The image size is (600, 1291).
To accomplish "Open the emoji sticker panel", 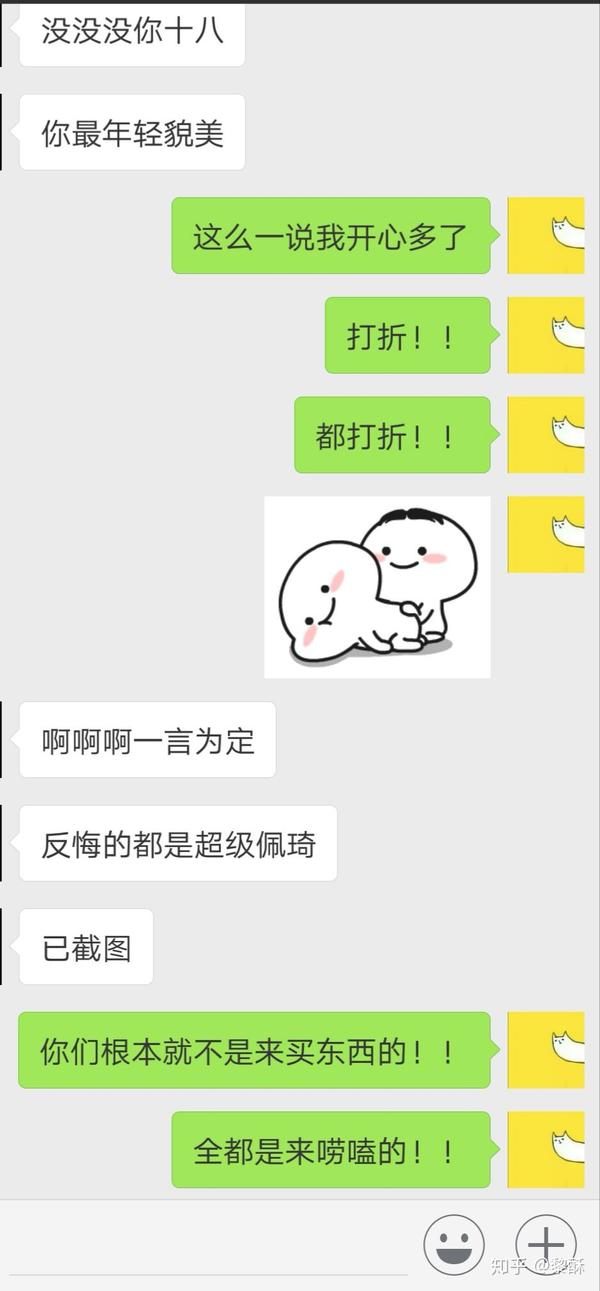I will (x=454, y=1245).
